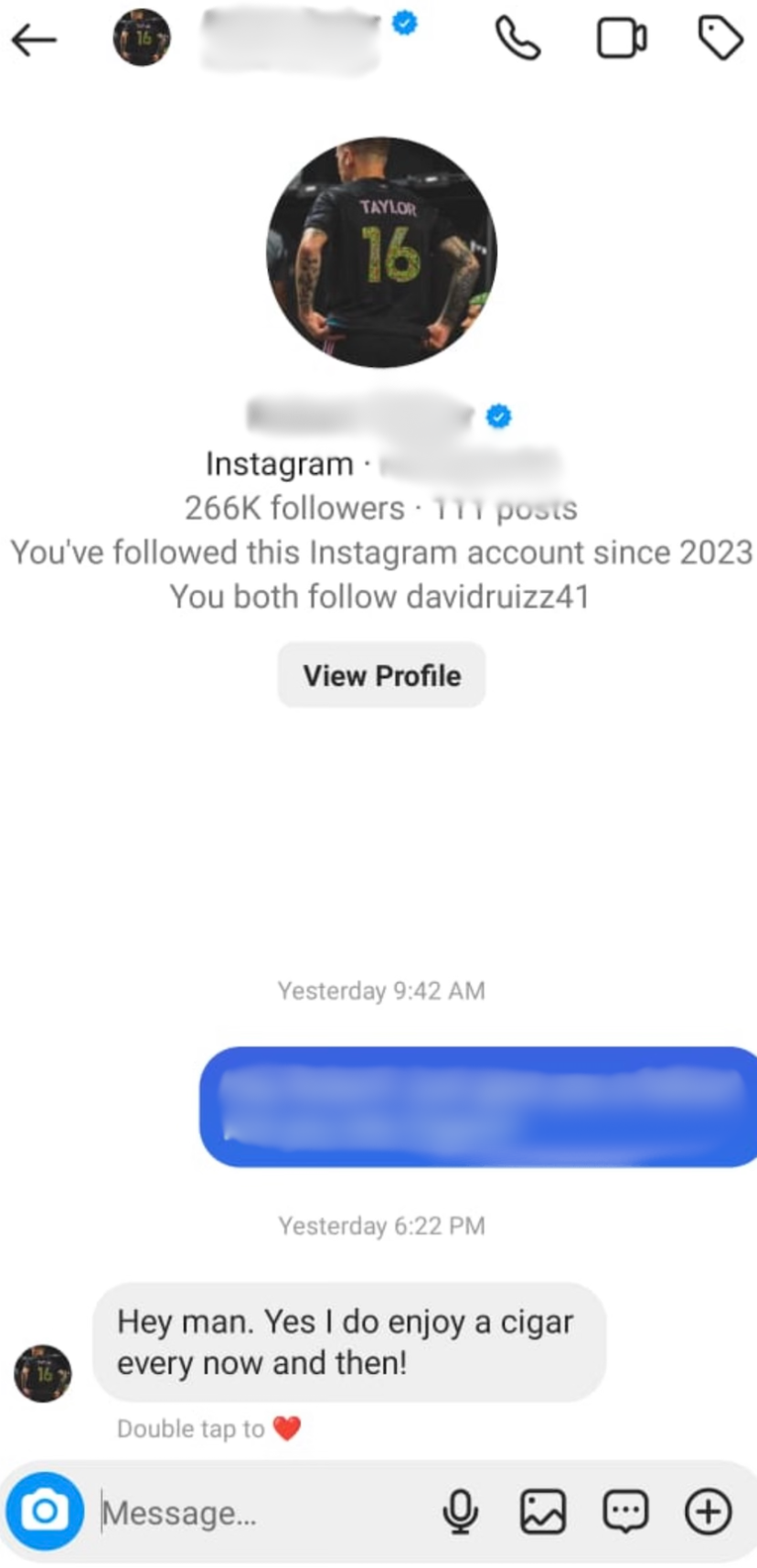Start a video call
The width and height of the screenshot is (757, 1568).
click(x=622, y=39)
